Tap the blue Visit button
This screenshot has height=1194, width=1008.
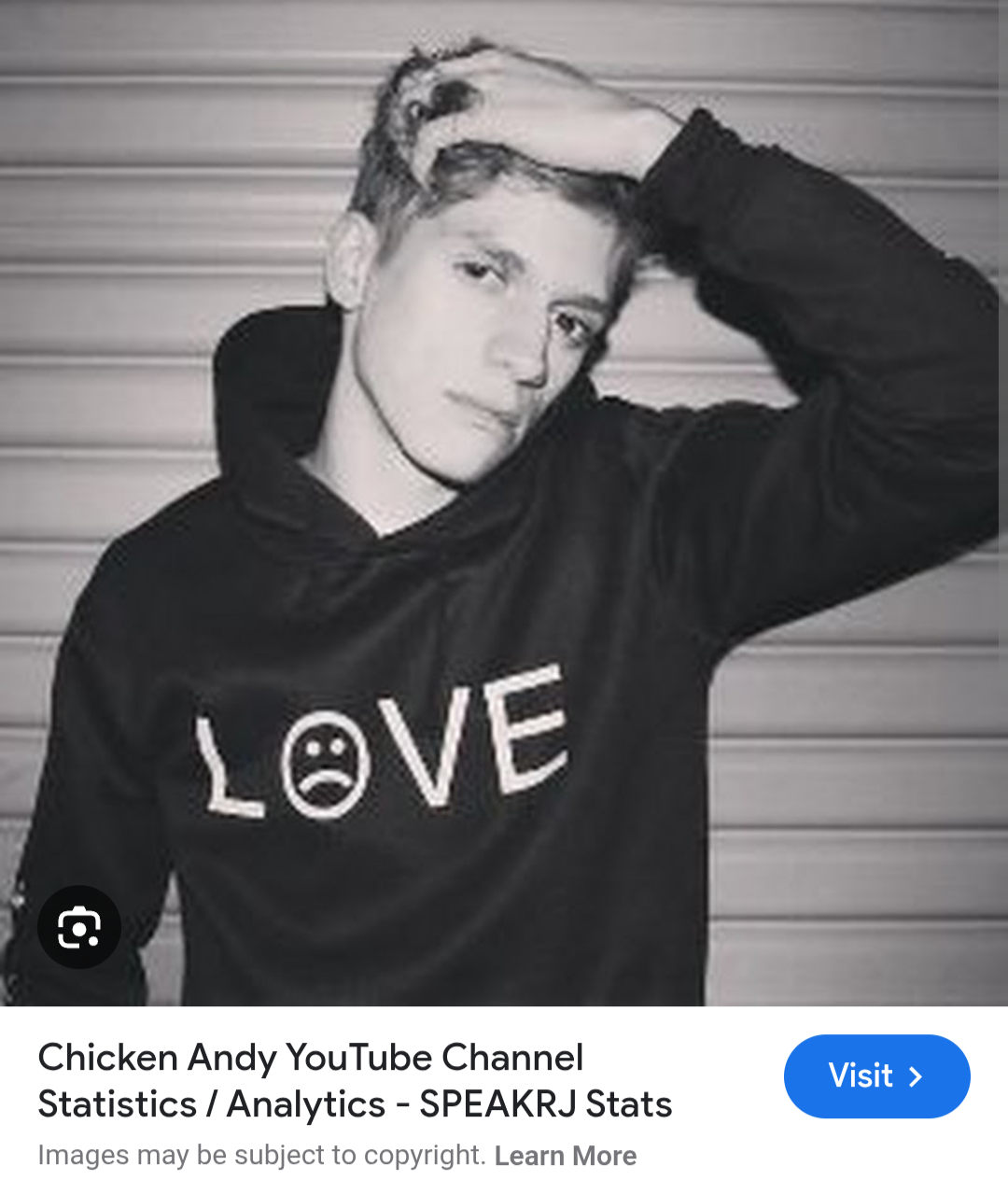[876, 1075]
